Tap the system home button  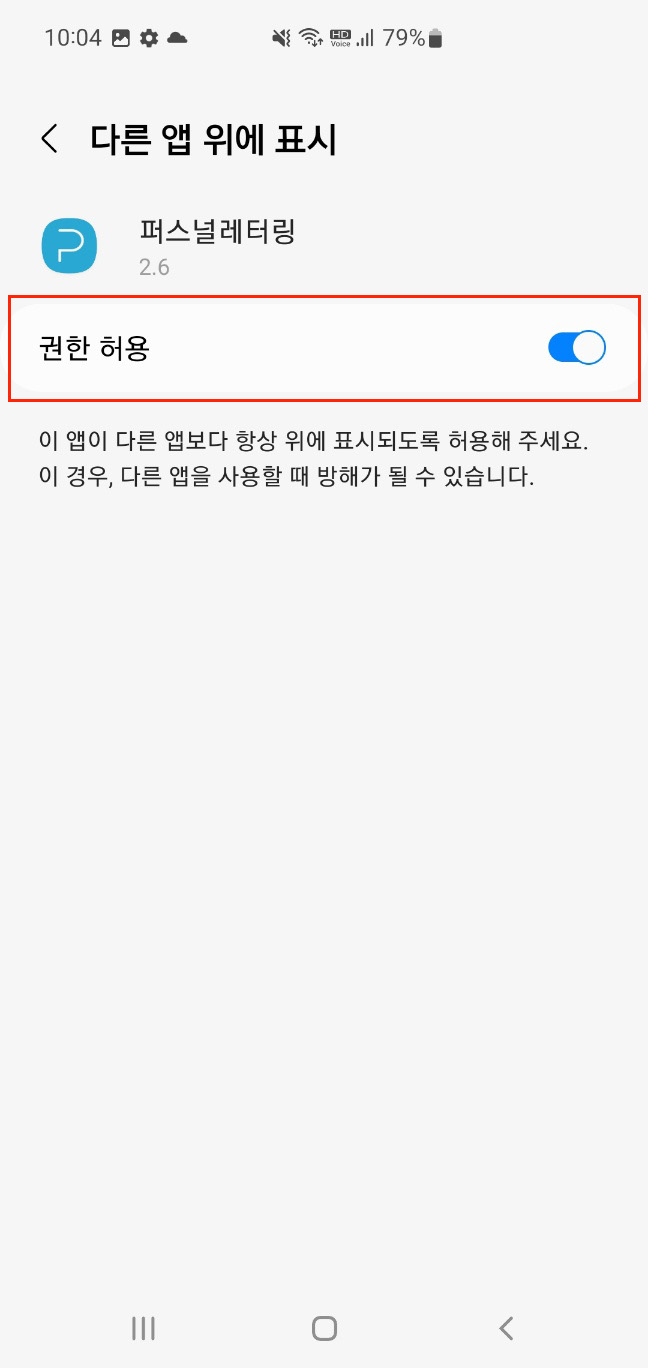(x=324, y=1328)
